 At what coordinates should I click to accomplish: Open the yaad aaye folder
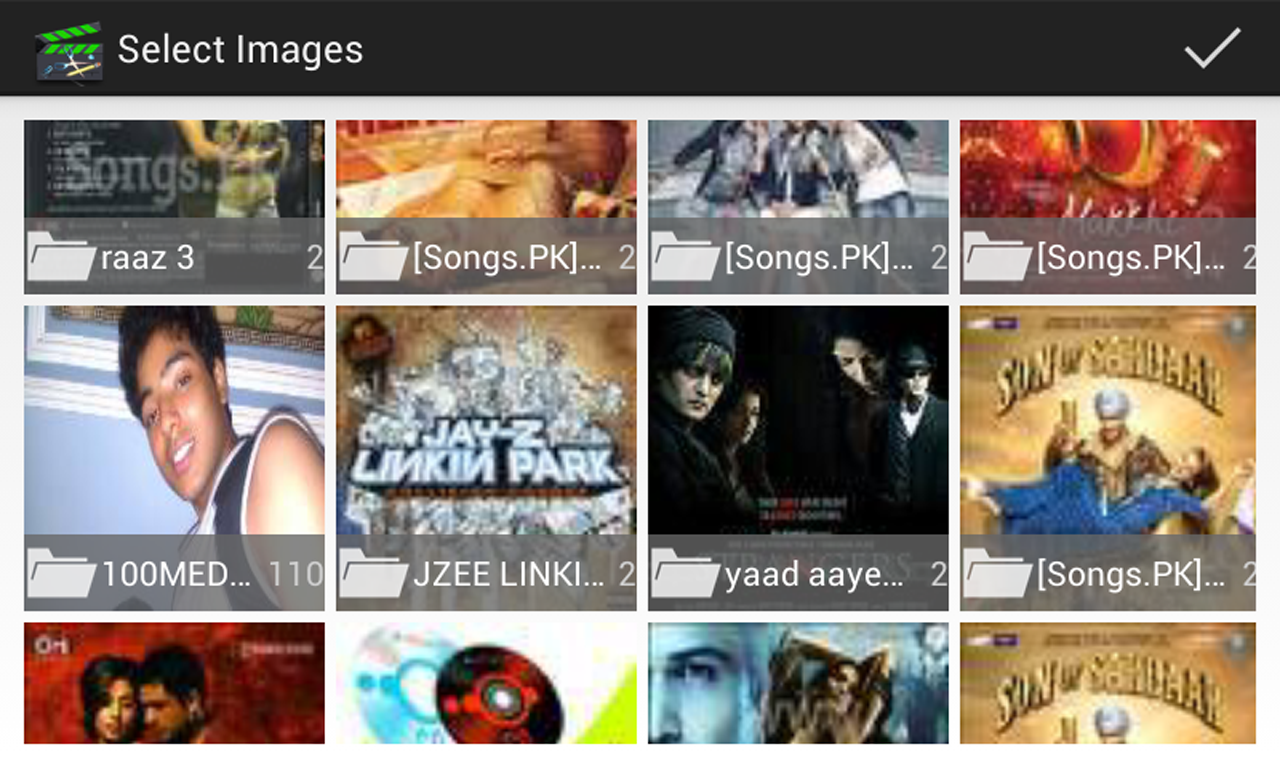coord(798,458)
